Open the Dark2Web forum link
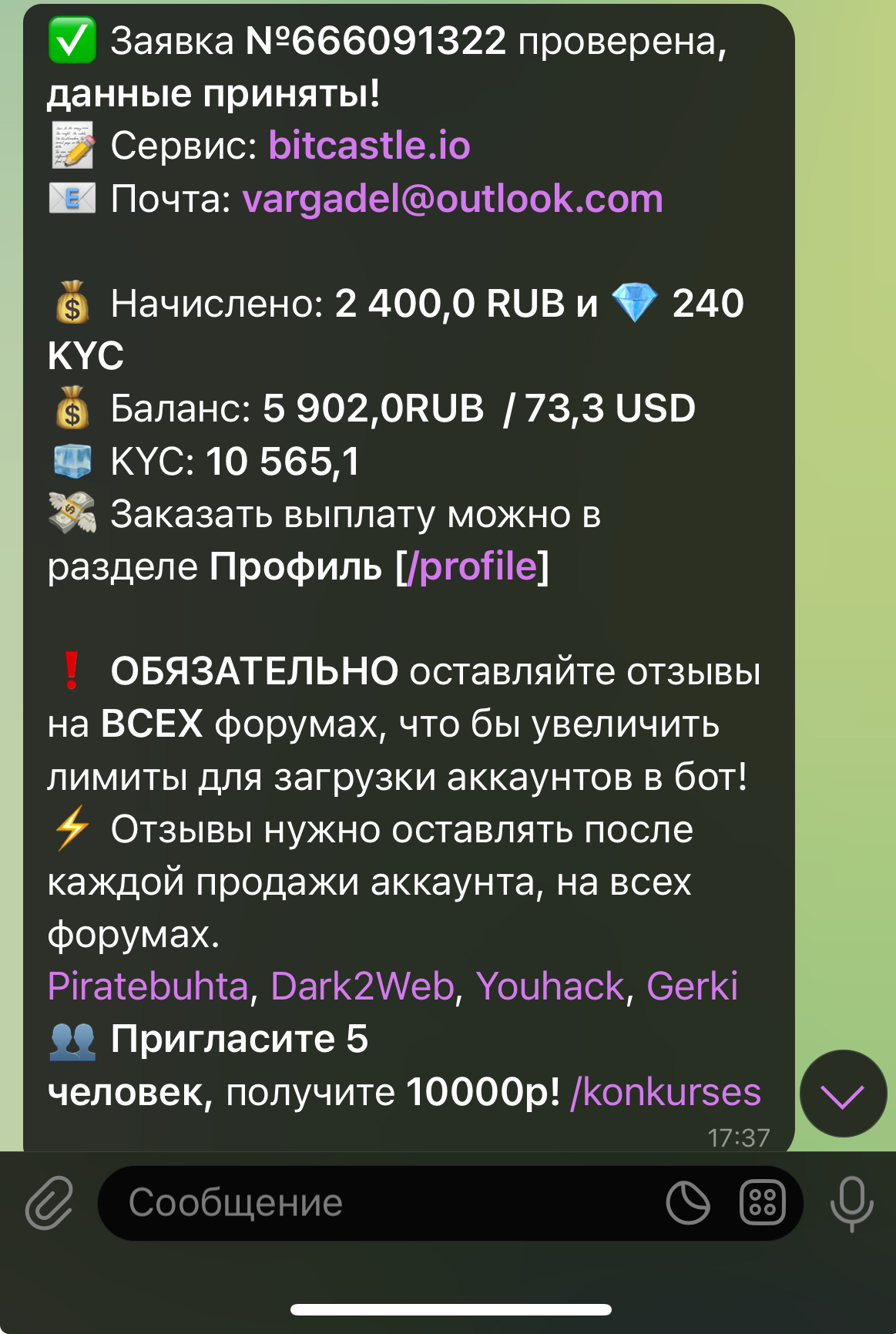 point(362,986)
